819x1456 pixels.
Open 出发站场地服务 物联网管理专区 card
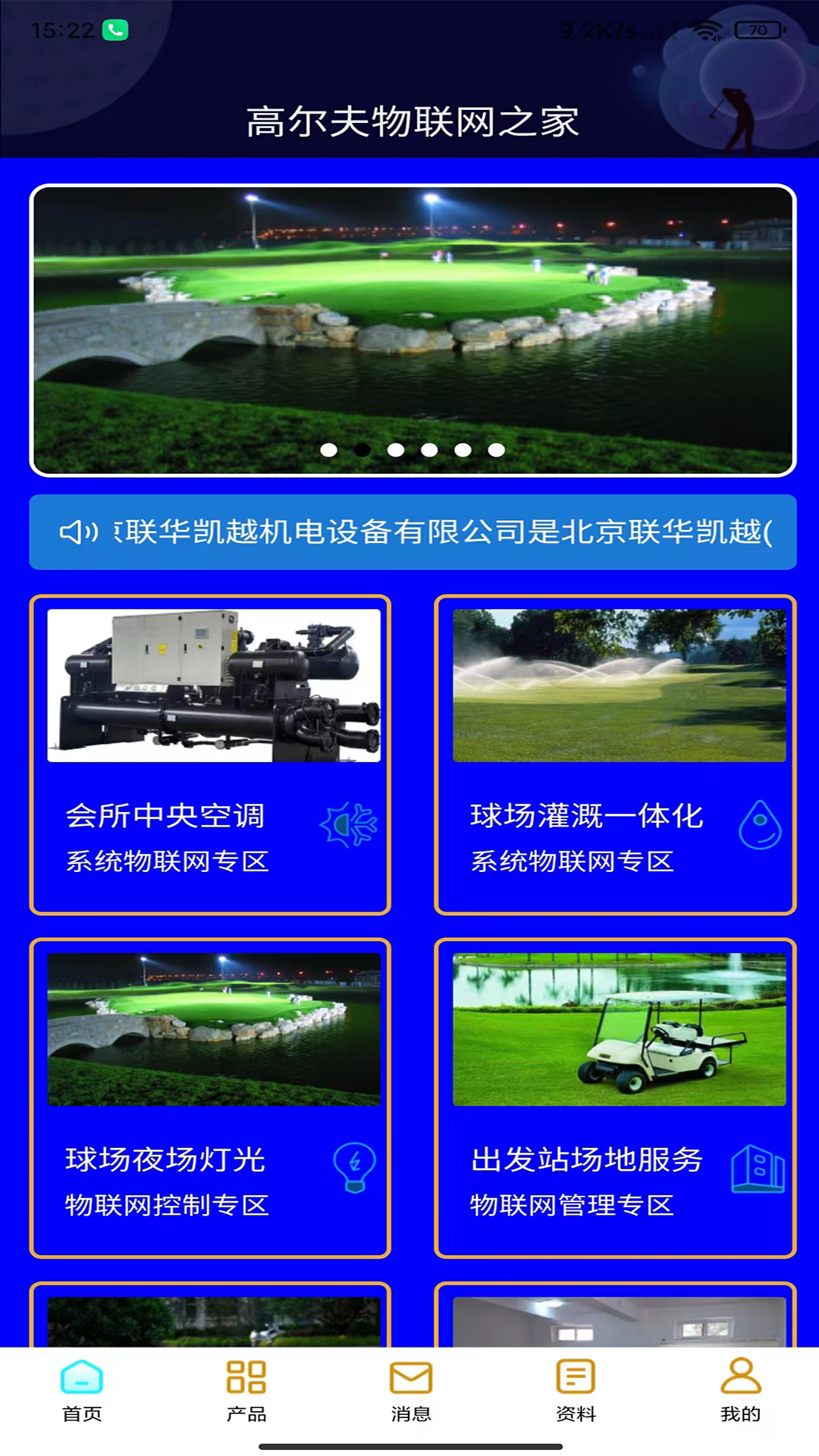(x=615, y=1098)
